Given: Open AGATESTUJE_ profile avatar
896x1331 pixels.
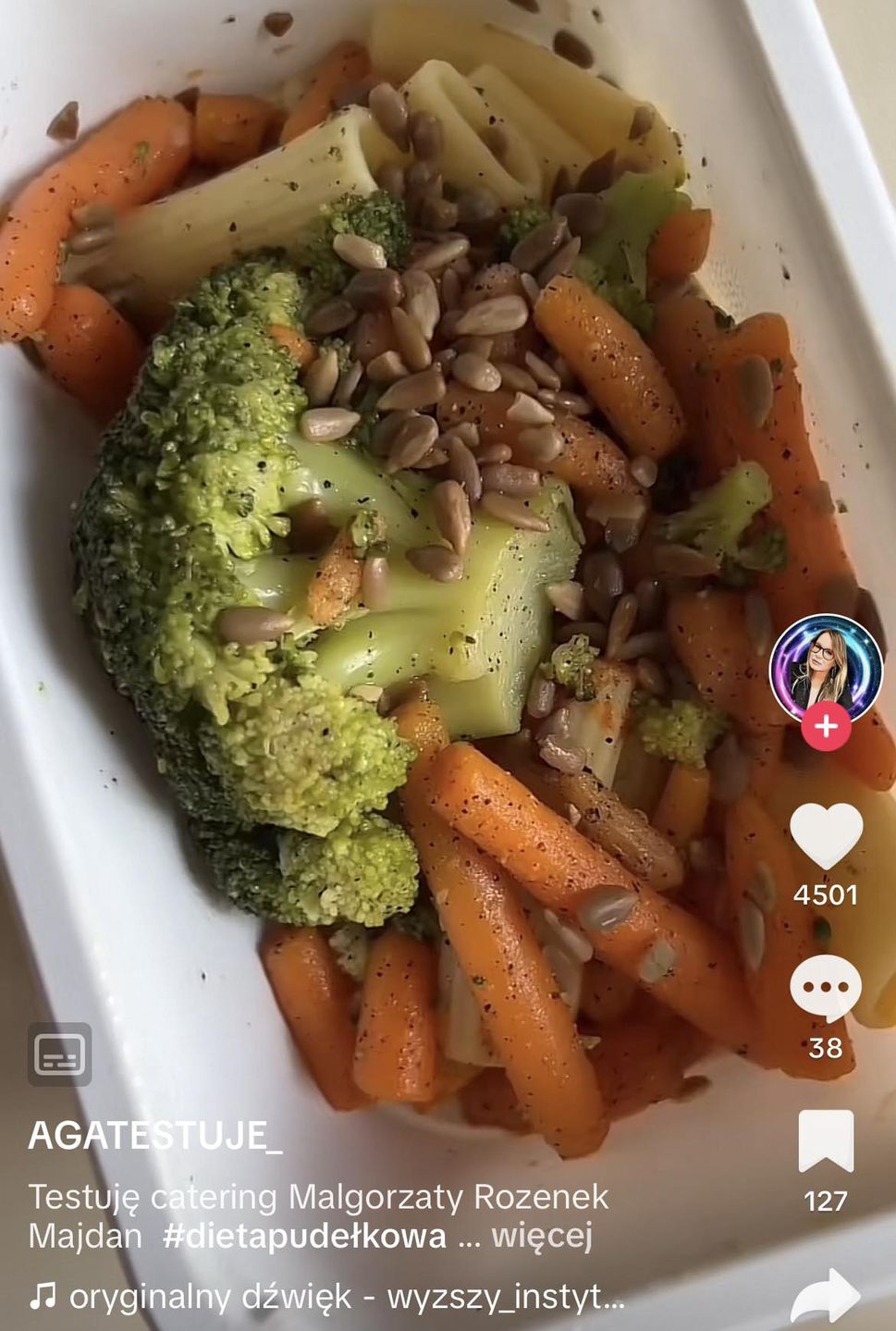Looking at the screenshot, I should (x=826, y=668).
